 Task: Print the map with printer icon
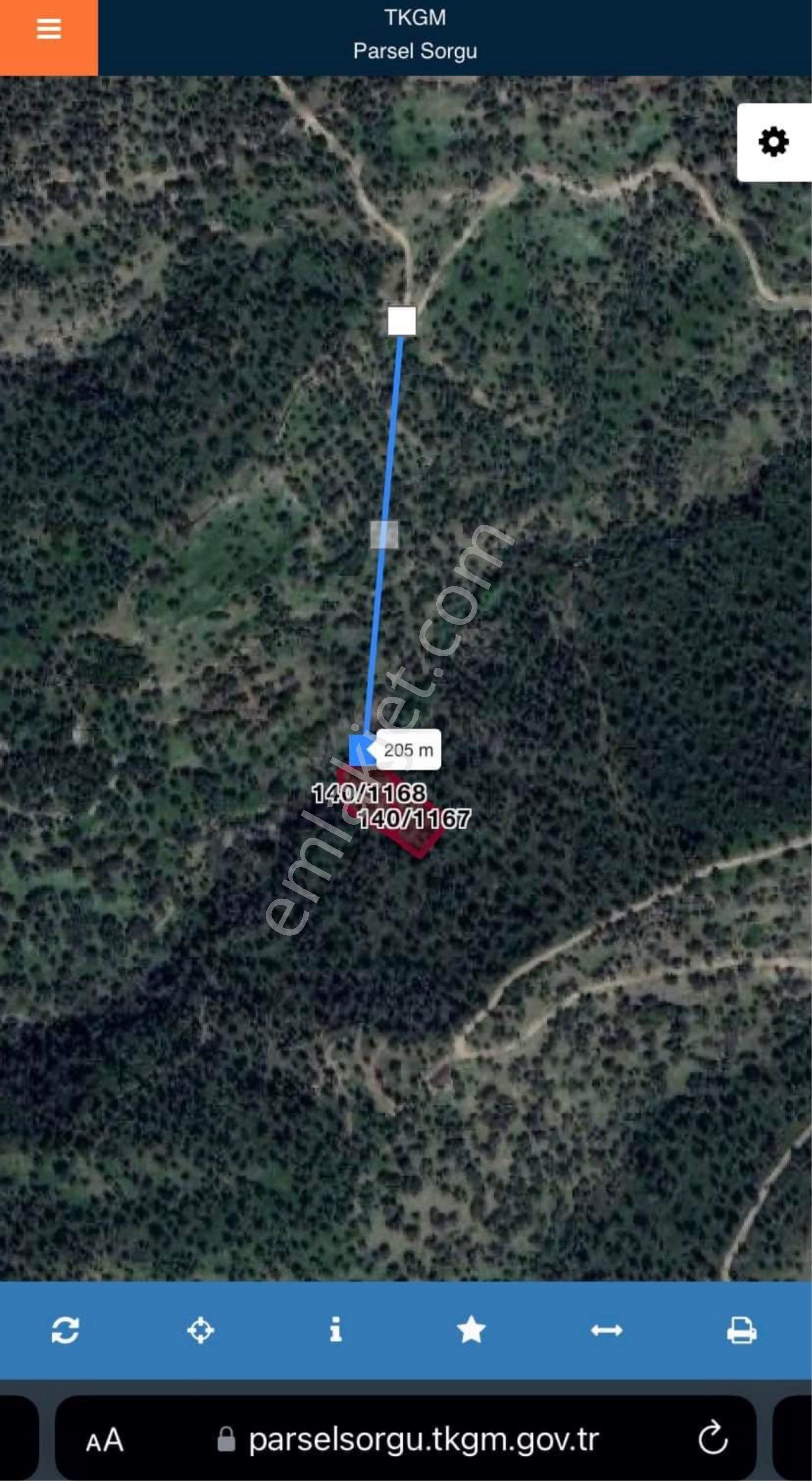[741, 1330]
